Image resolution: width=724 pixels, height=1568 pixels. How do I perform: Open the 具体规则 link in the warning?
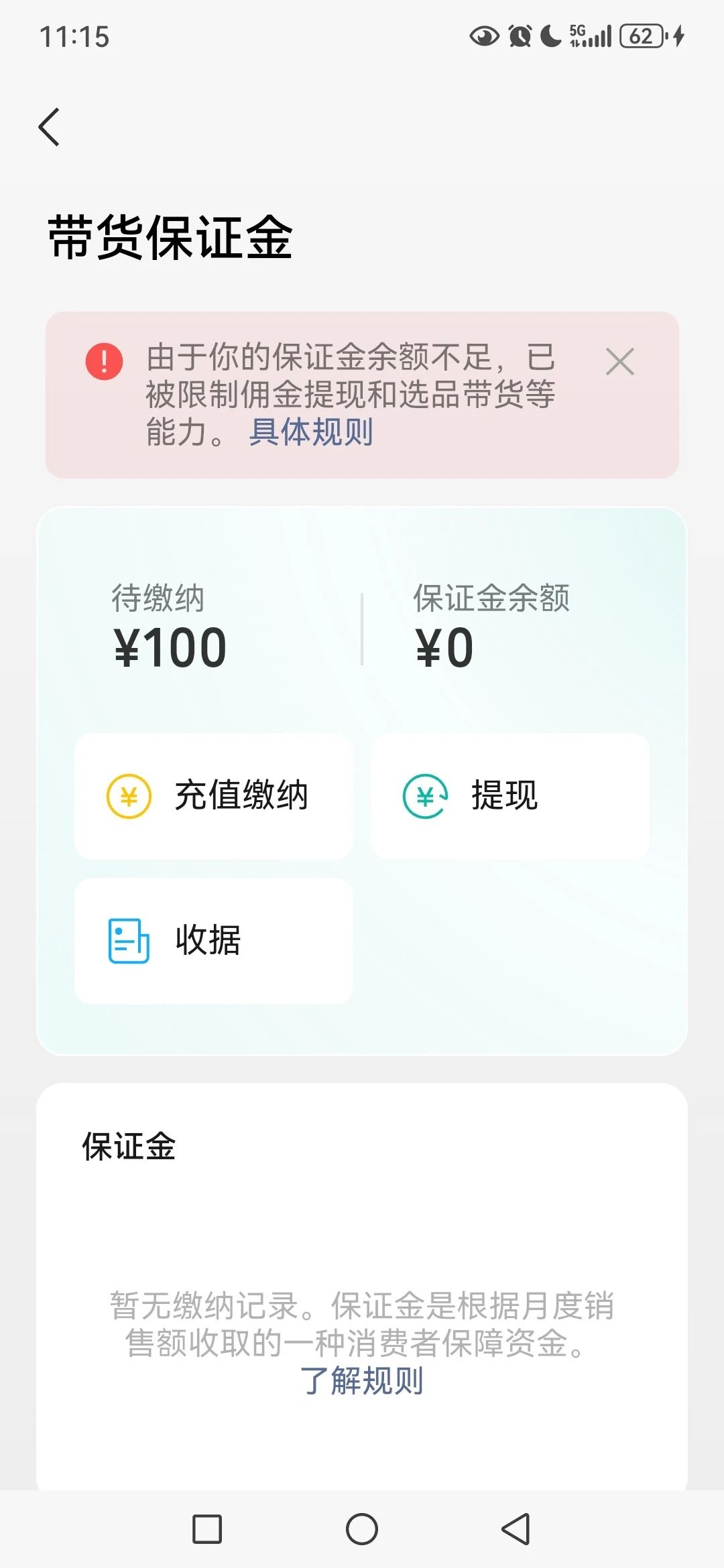(x=311, y=432)
